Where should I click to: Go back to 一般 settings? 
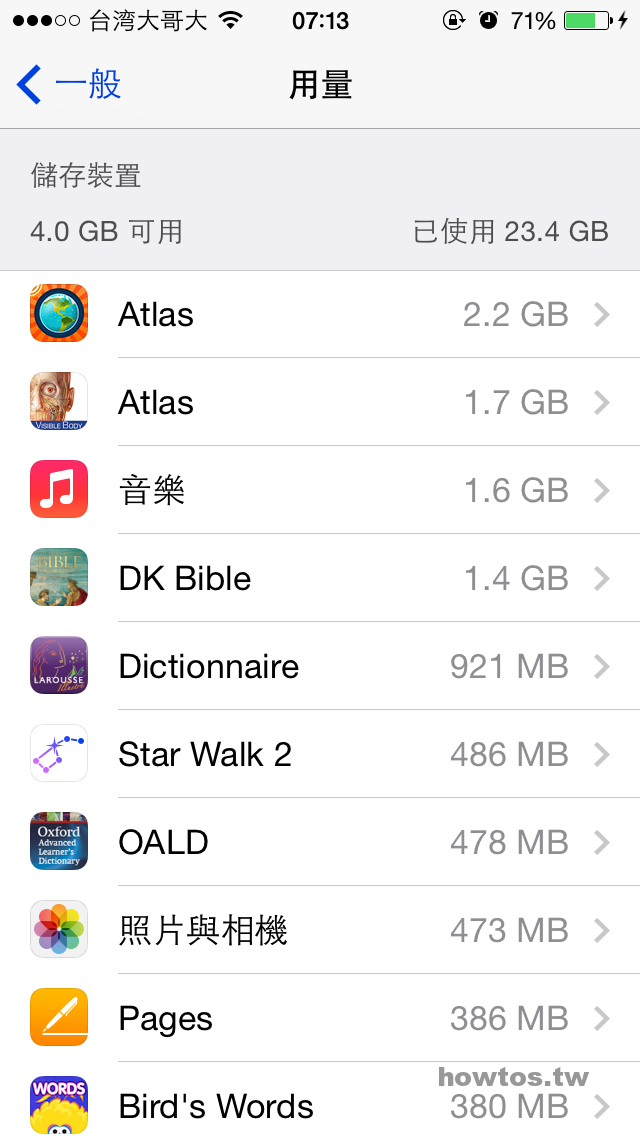(x=70, y=85)
